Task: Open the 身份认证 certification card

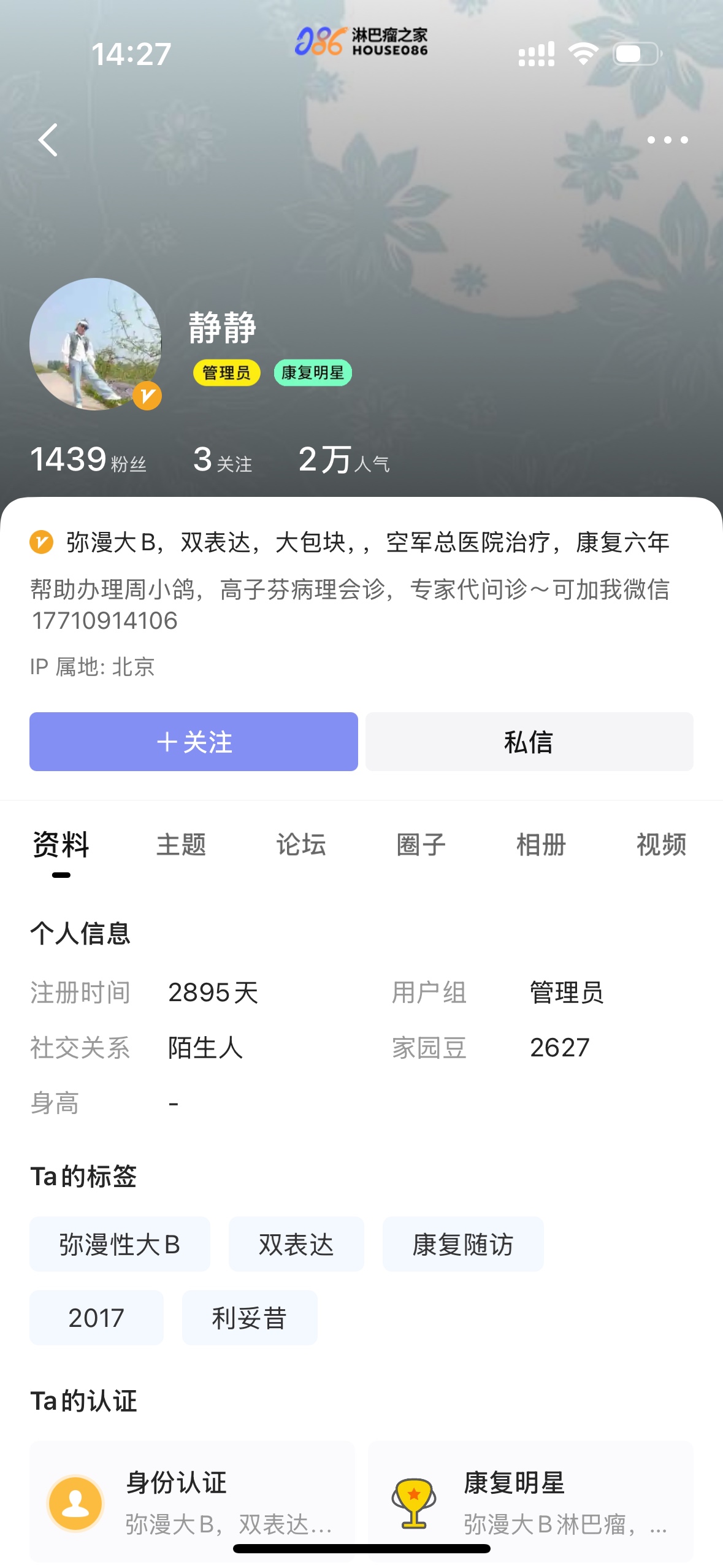Action: click(193, 1502)
